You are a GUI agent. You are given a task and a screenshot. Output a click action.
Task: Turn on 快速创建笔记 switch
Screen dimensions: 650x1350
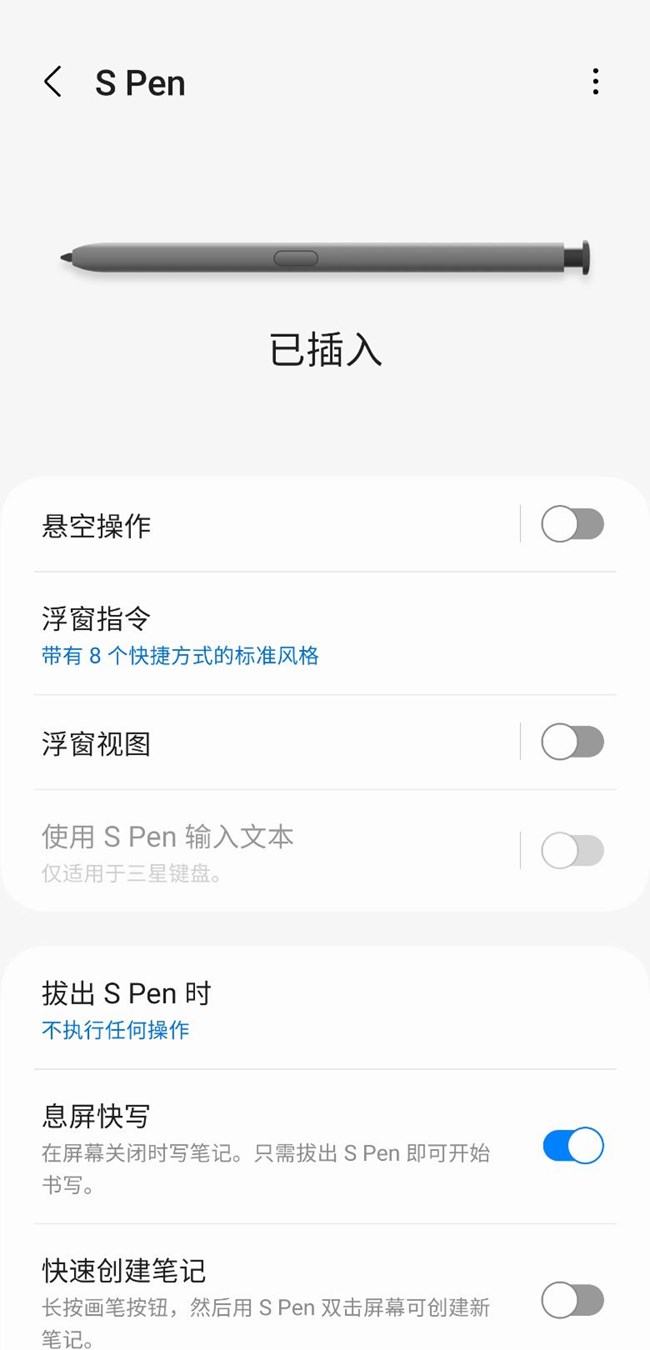pyautogui.click(x=572, y=1301)
